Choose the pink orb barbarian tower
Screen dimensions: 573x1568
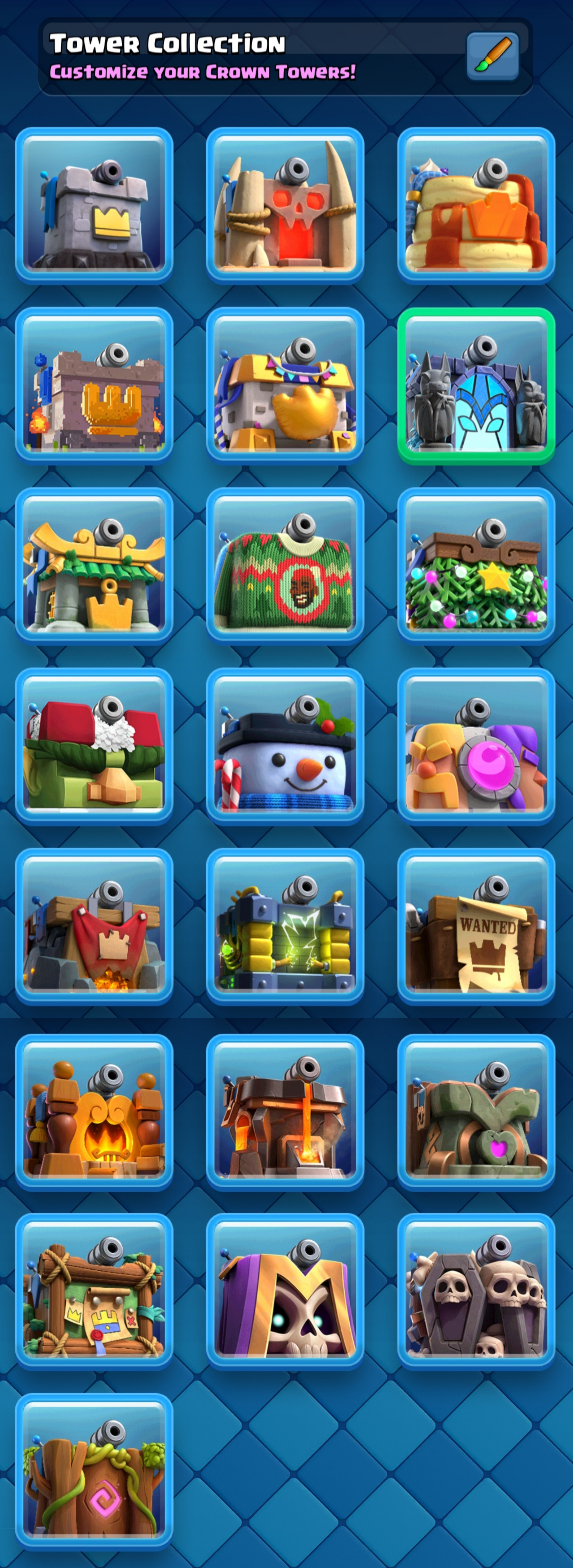pyautogui.click(x=476, y=746)
